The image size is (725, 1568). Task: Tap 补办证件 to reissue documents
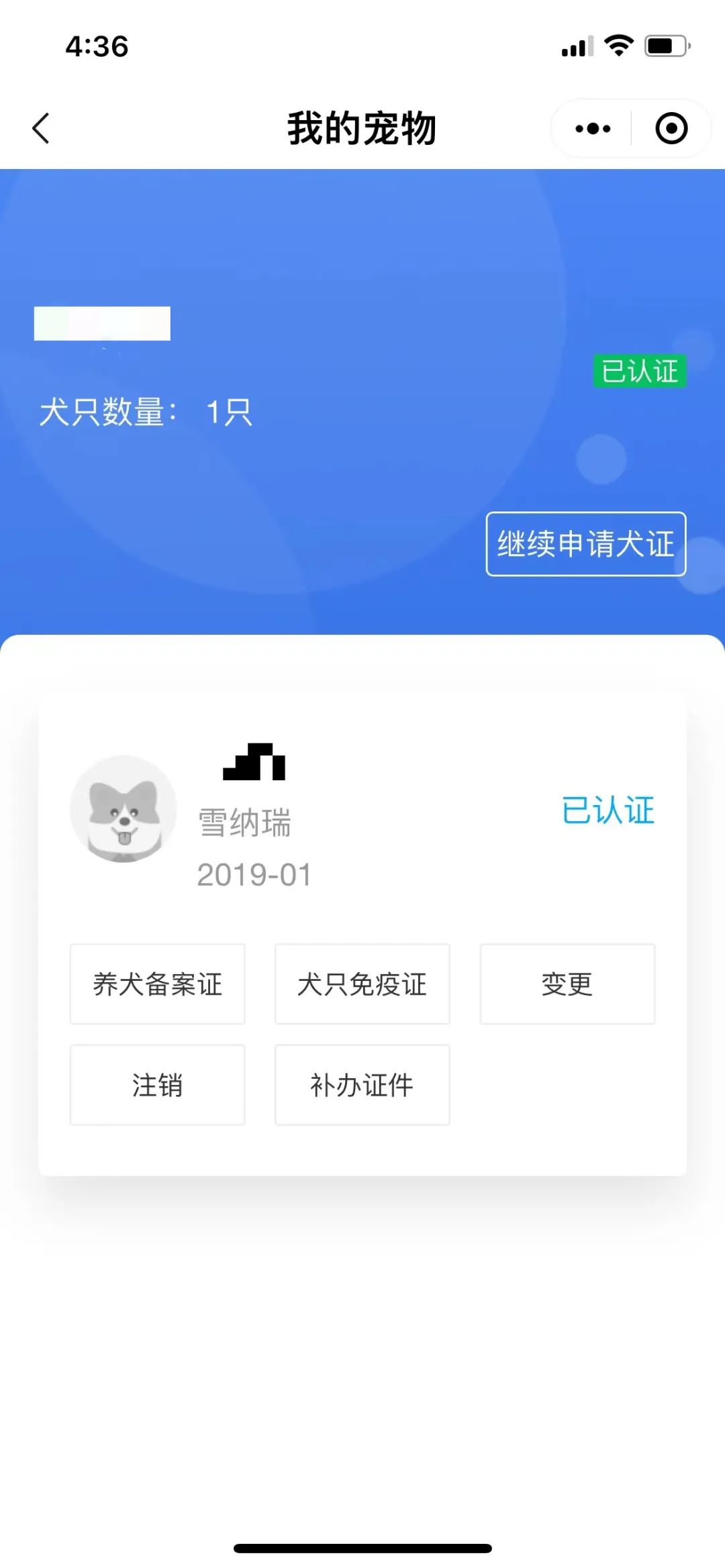362,1085
